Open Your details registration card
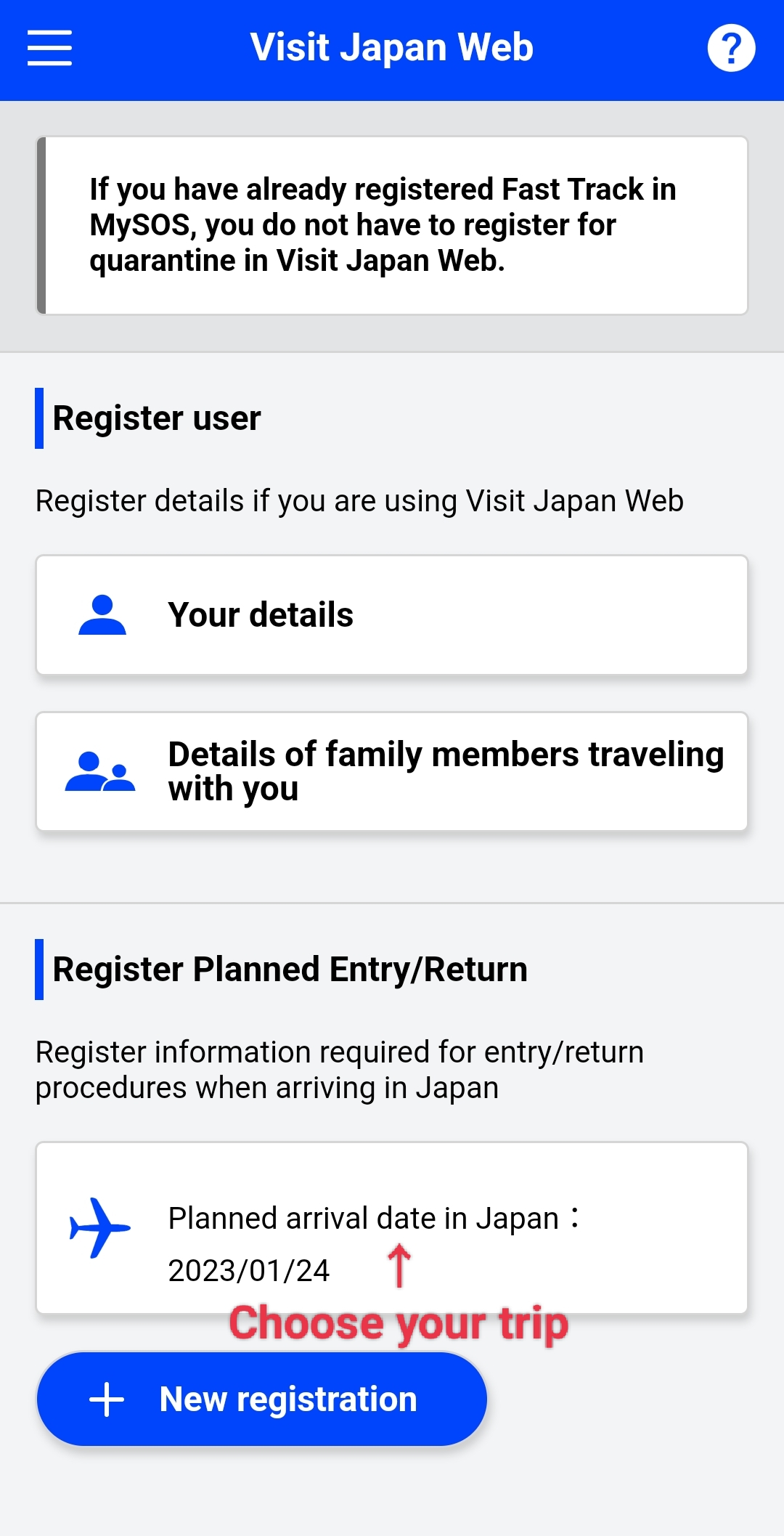 (x=392, y=614)
